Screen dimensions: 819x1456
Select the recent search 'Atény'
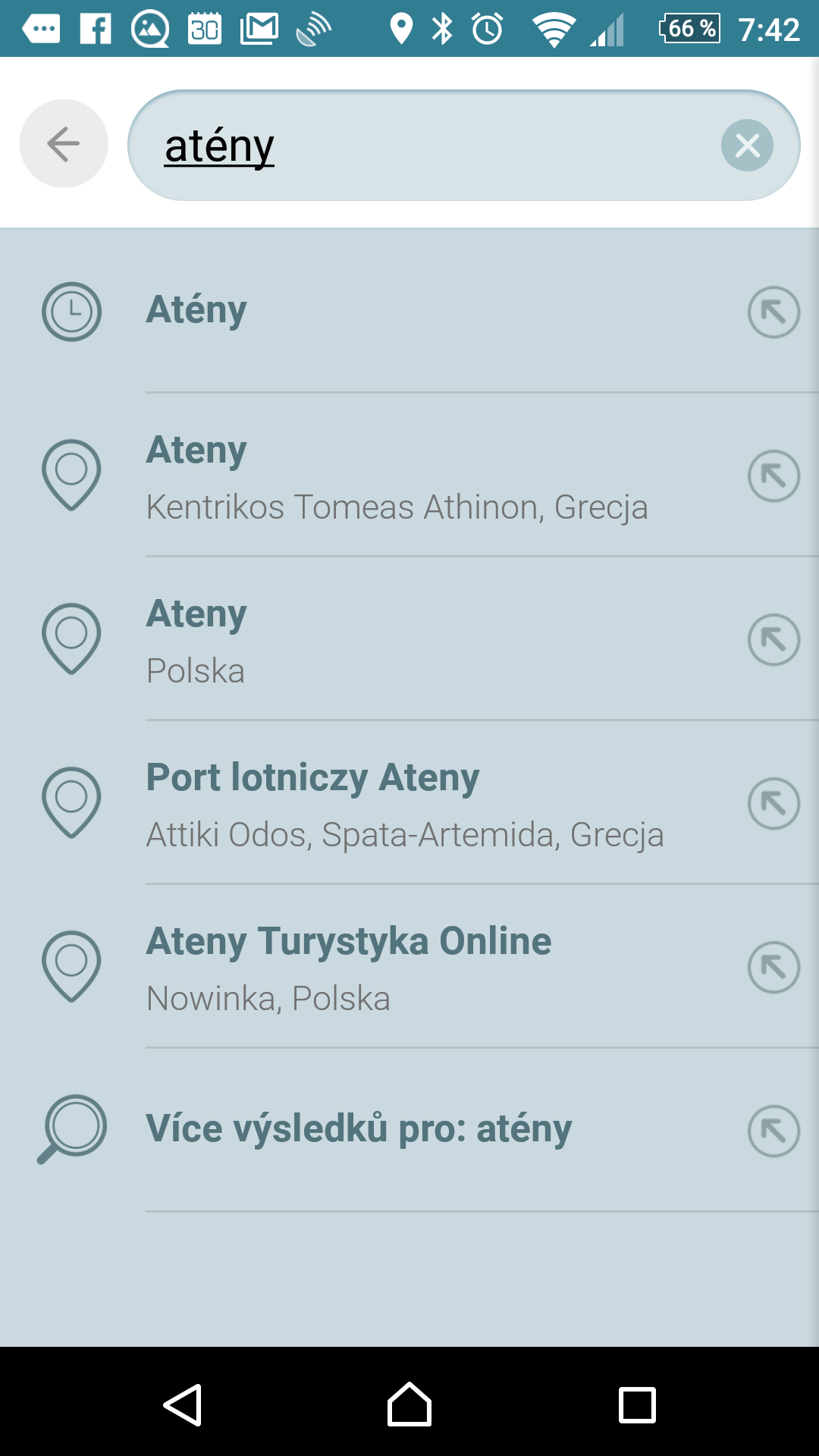pyautogui.click(x=409, y=311)
